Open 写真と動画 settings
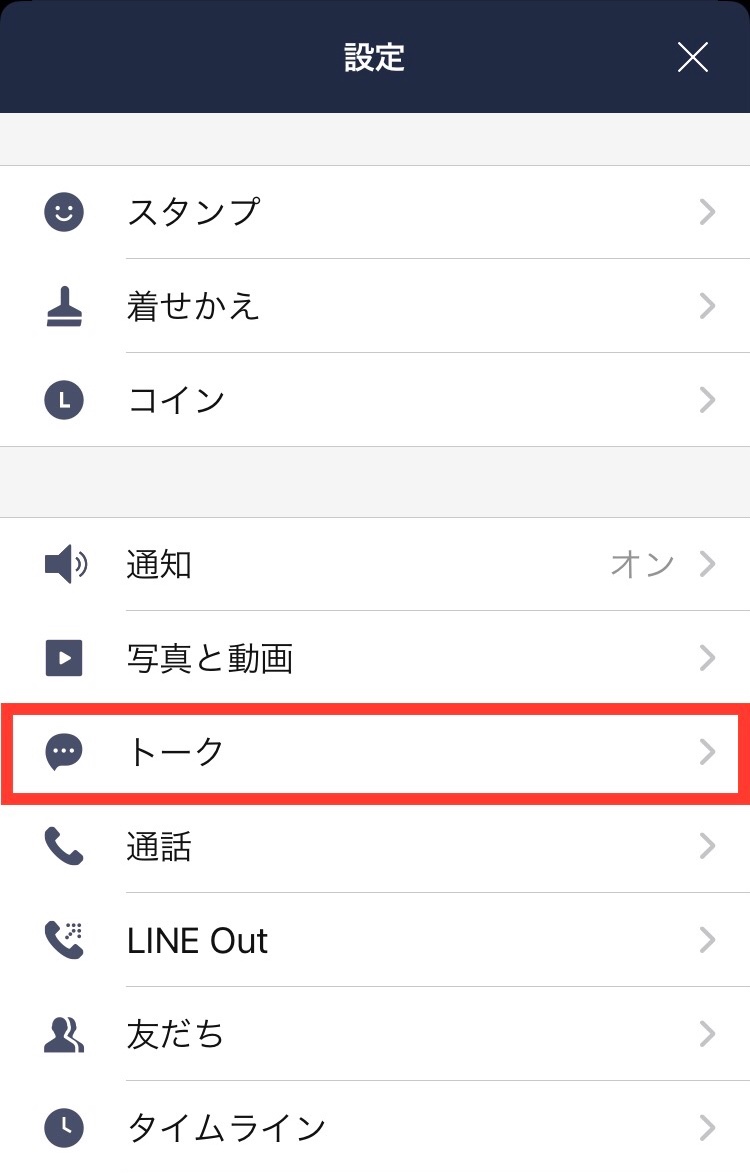This screenshot has width=750, height=1173. point(375,658)
